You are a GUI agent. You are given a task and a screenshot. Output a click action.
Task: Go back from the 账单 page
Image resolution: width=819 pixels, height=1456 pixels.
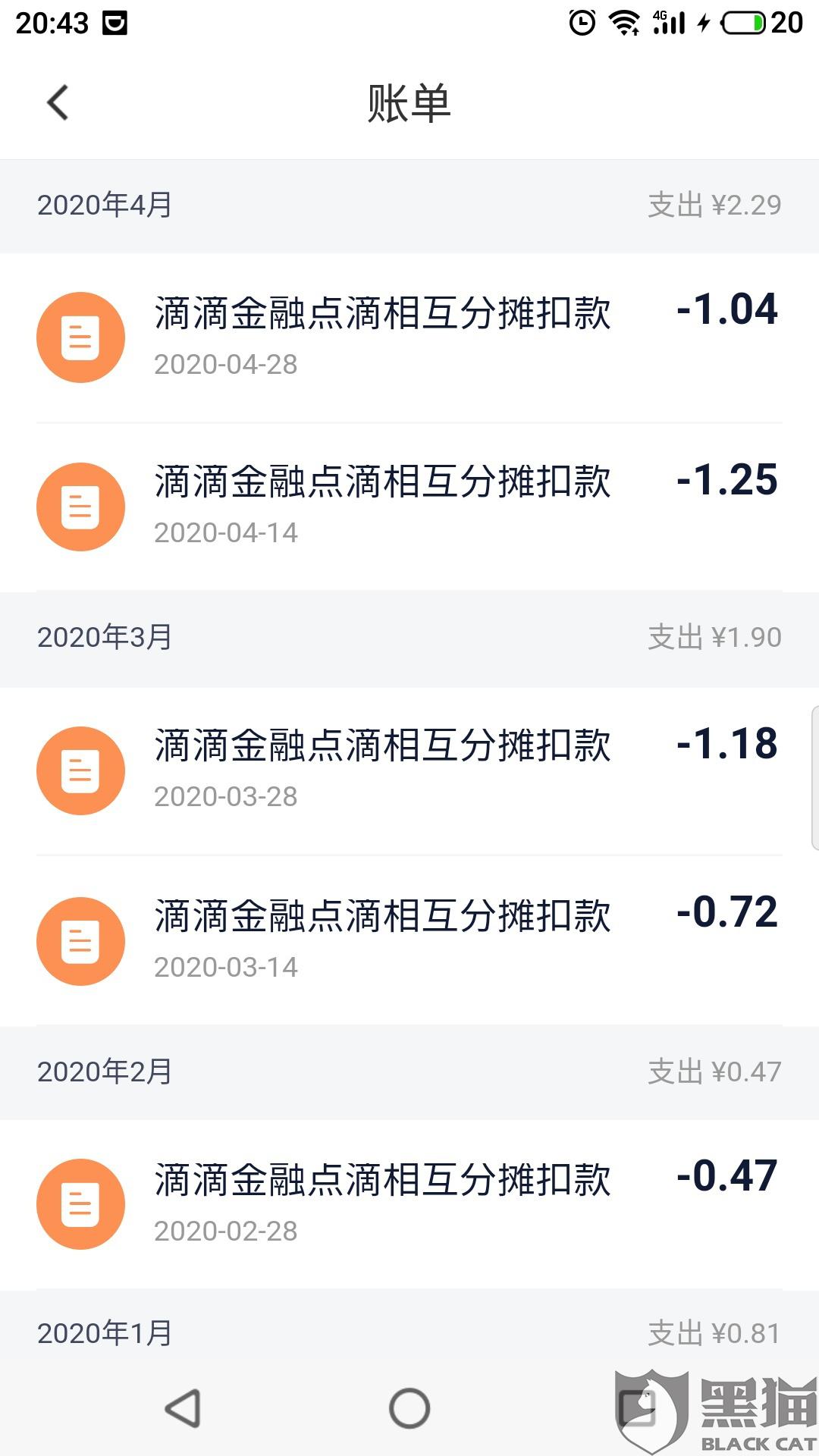58,102
